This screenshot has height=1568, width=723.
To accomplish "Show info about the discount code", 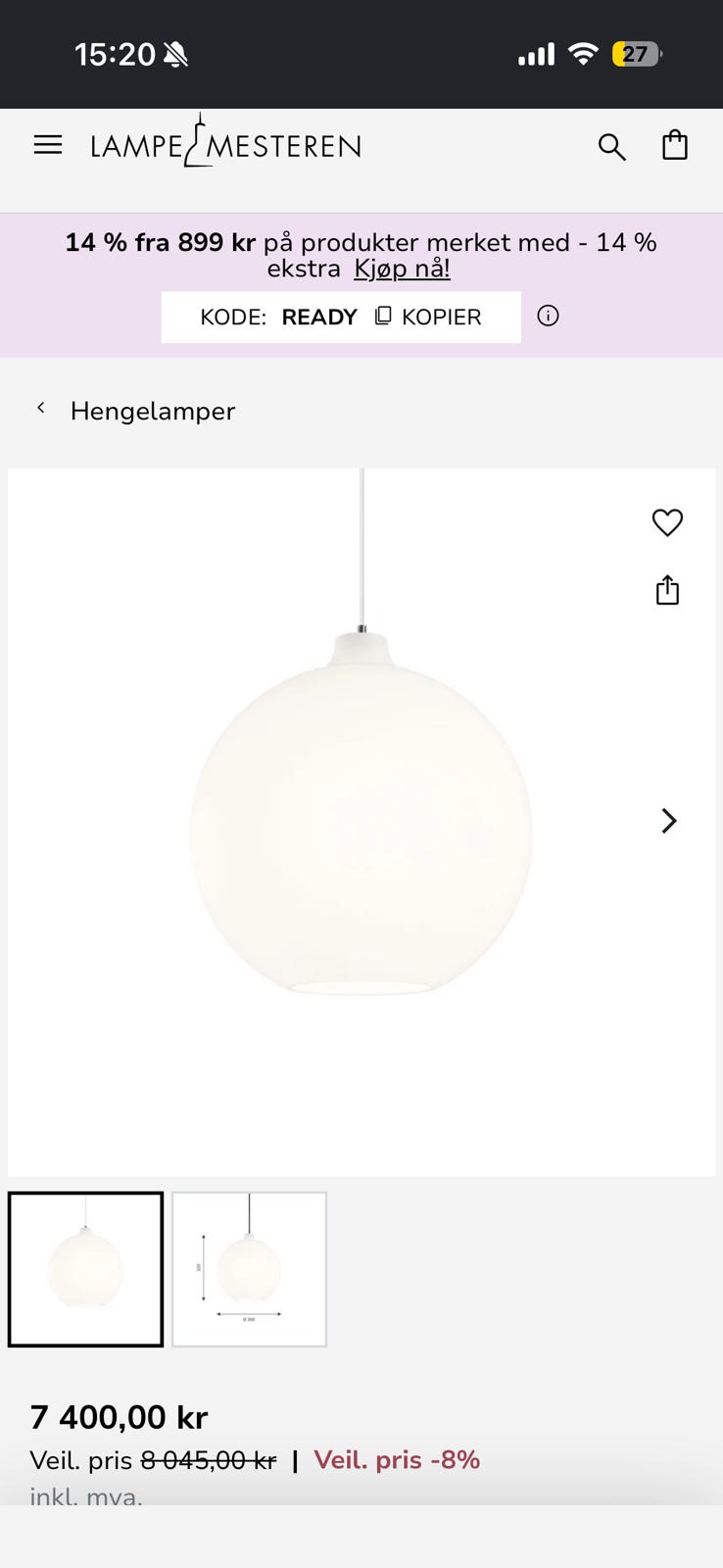I will click(549, 316).
